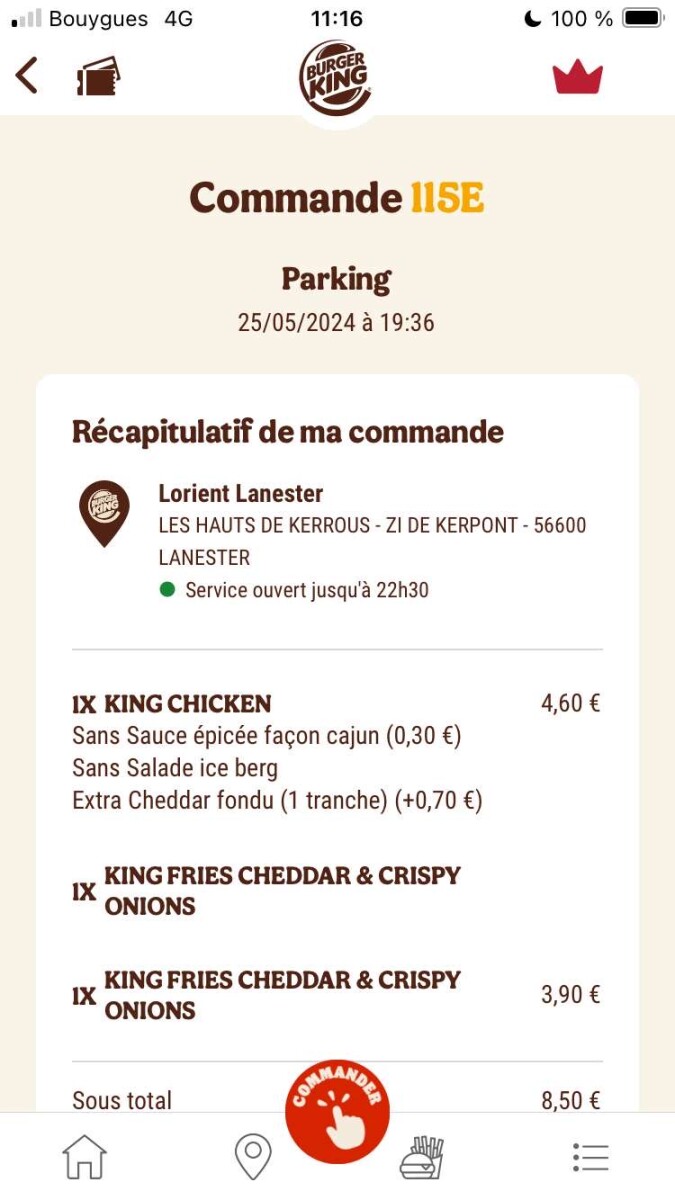
Task: Open the coupons ticket icon
Action: 97,76
